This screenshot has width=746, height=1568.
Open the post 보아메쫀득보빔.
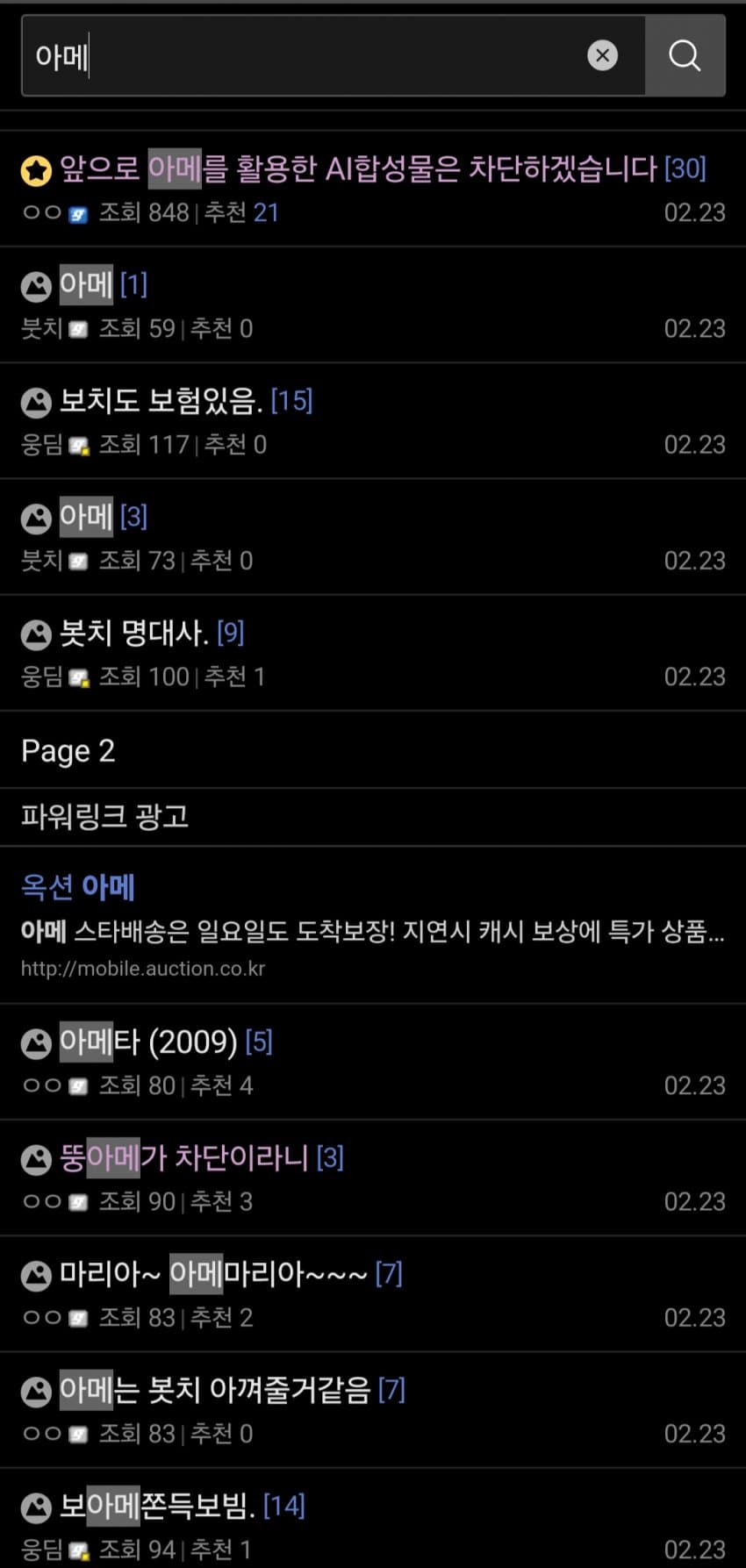(x=157, y=1506)
